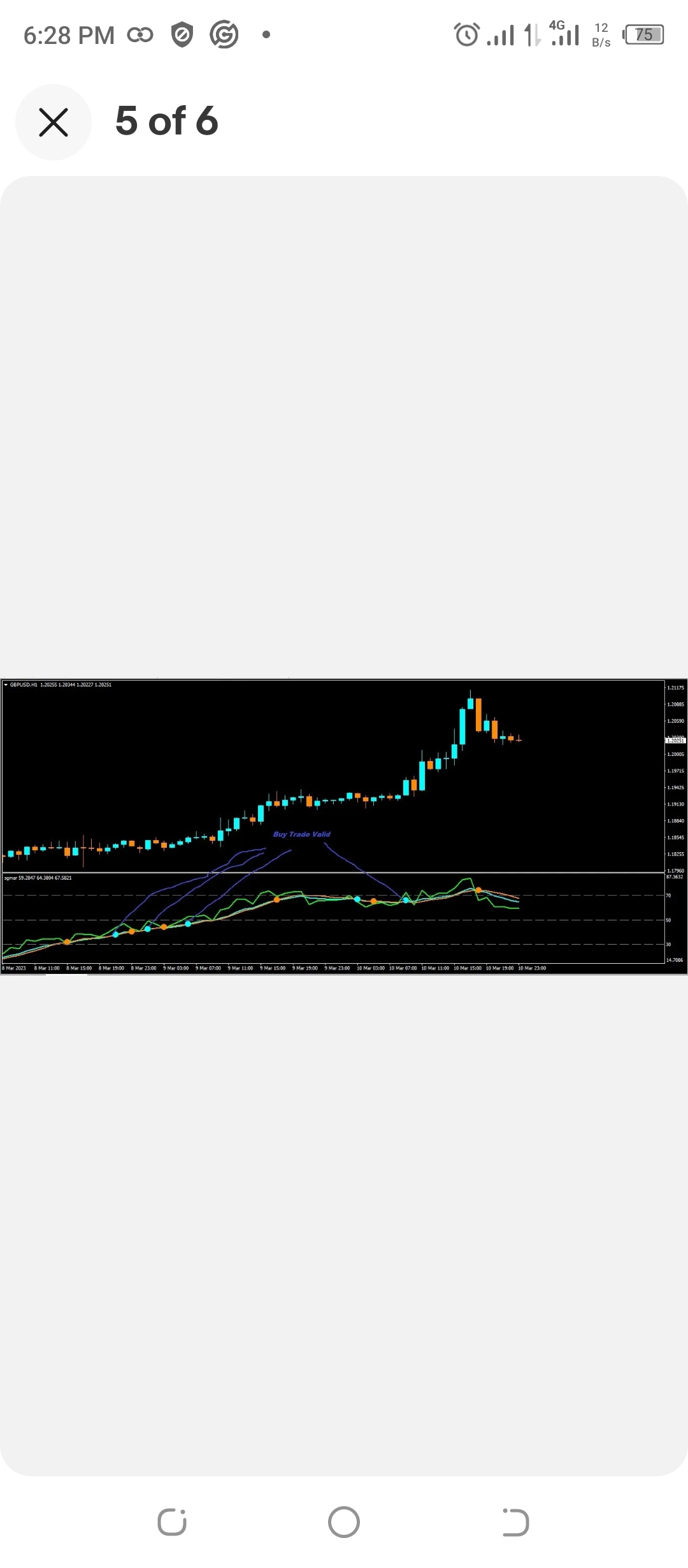
Task: Navigate back using system button
Action: point(515,1522)
